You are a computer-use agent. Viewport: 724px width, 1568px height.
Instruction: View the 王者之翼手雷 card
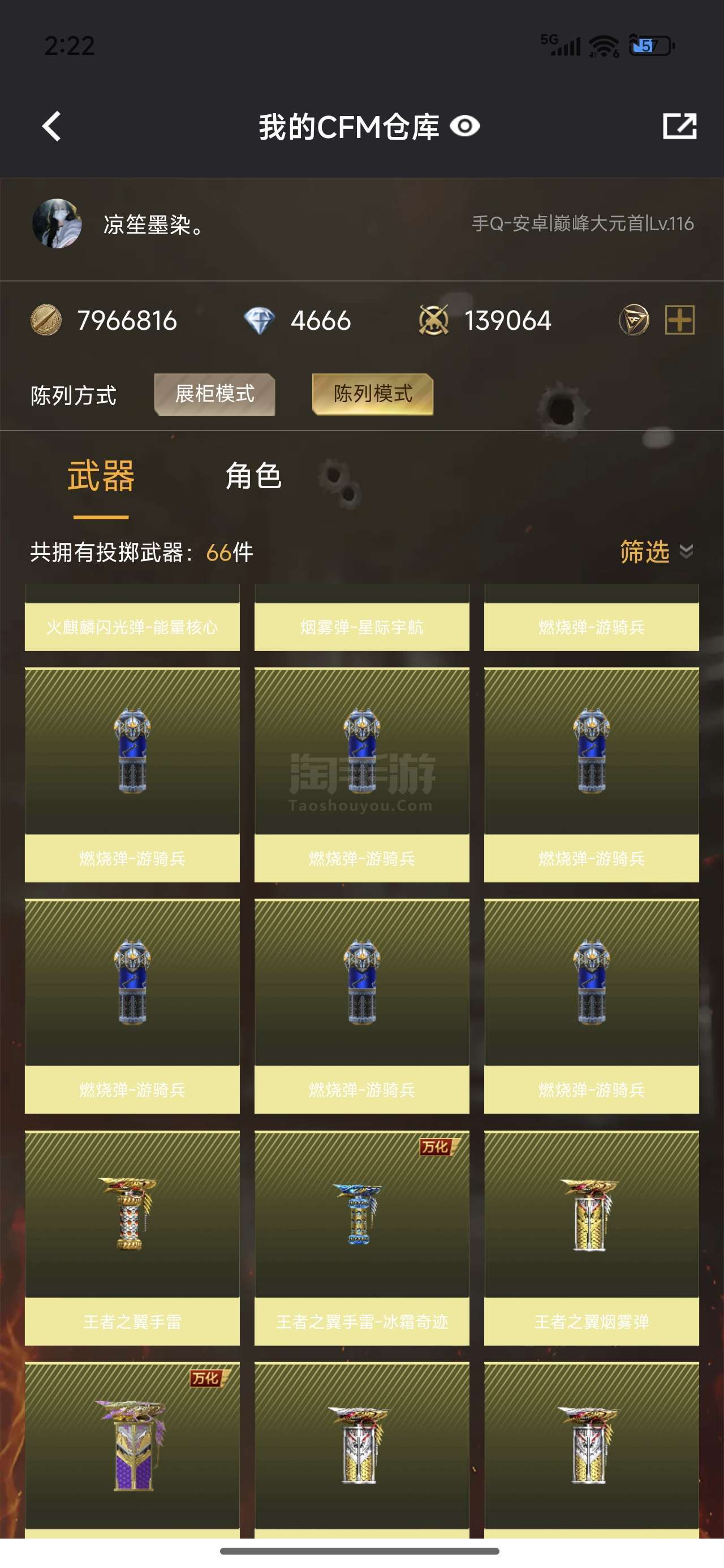coord(132,1238)
